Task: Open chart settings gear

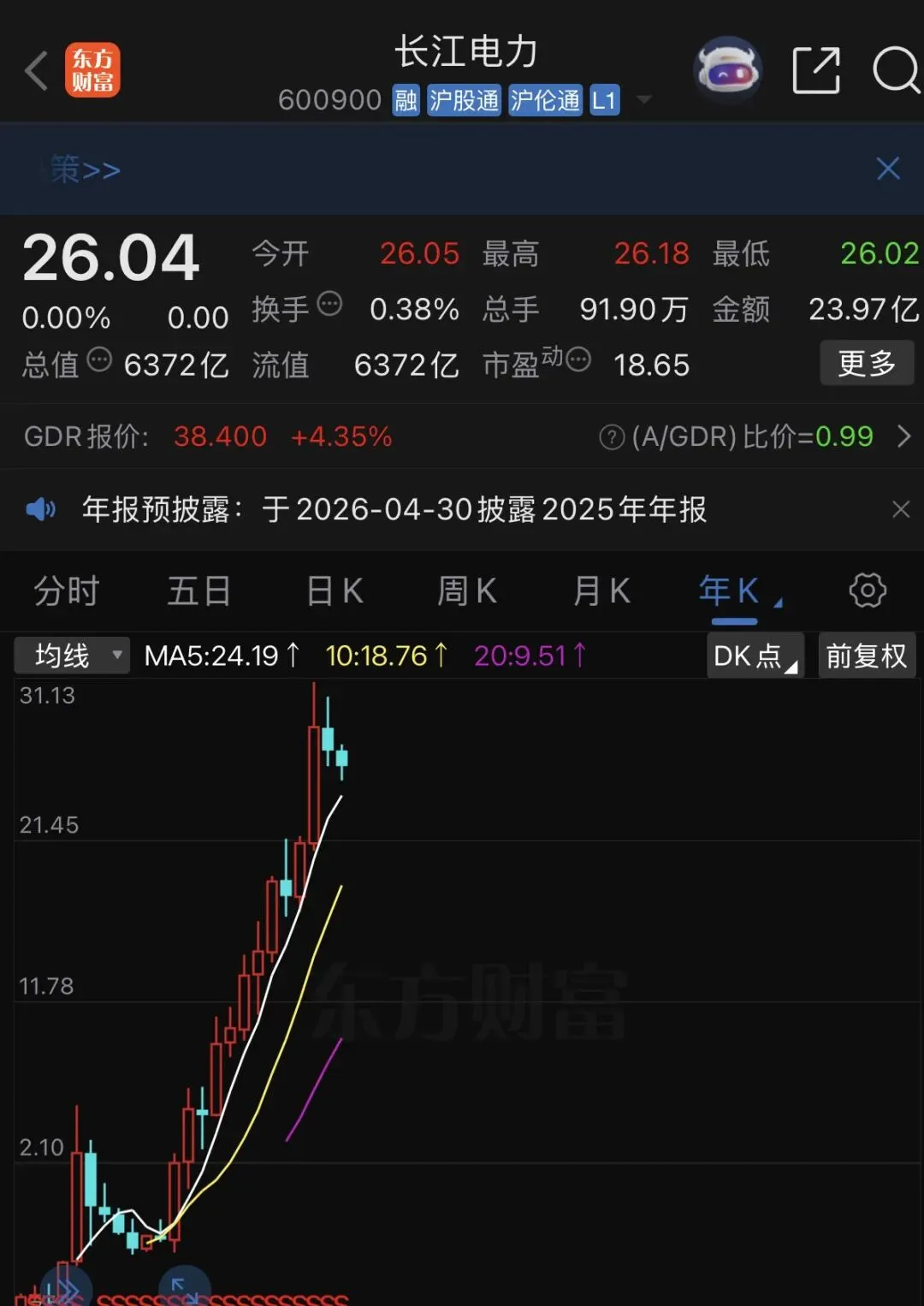Action: (868, 591)
